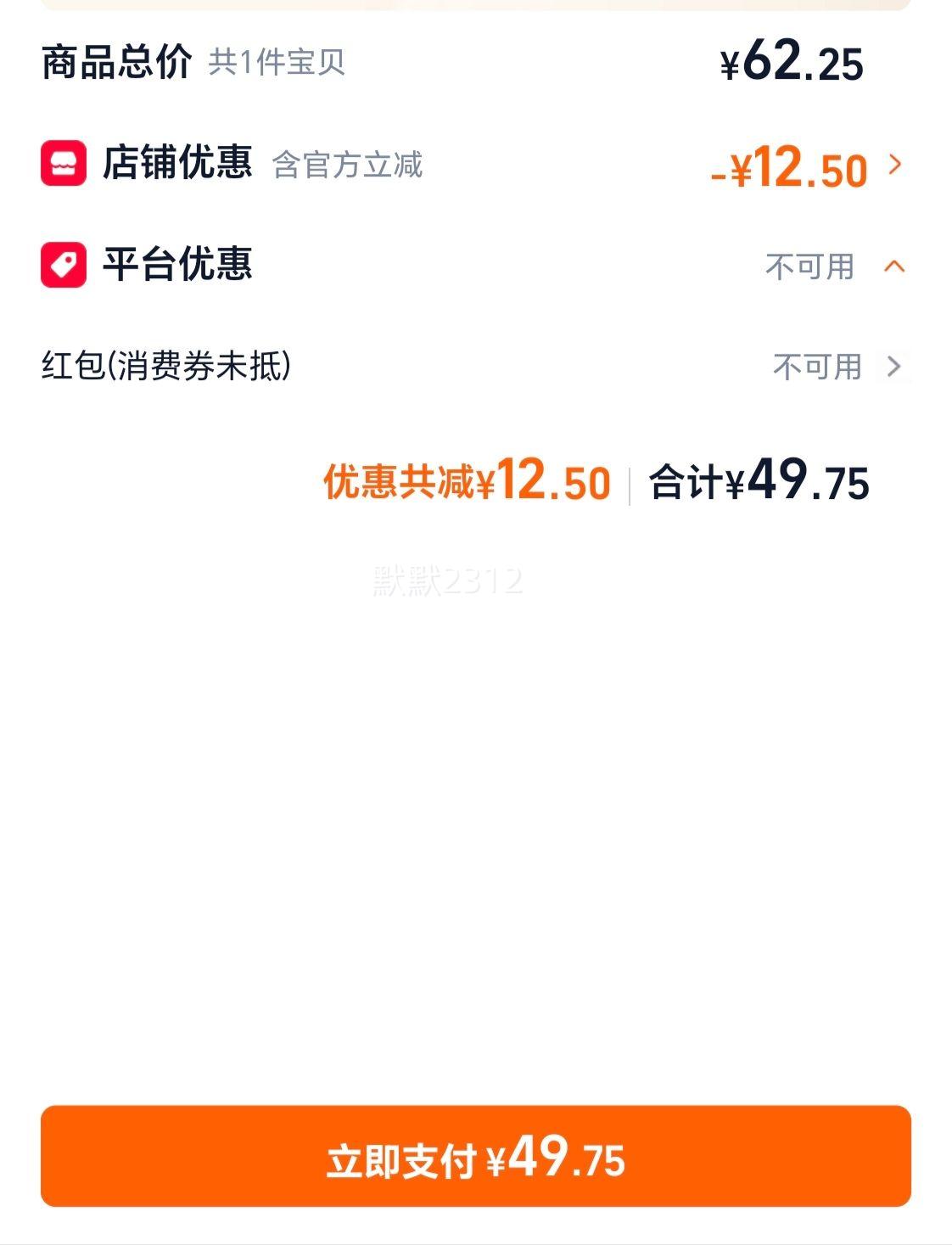
Task: Click the red coupon tag icon beside 平台优惠
Action: [x=64, y=264]
